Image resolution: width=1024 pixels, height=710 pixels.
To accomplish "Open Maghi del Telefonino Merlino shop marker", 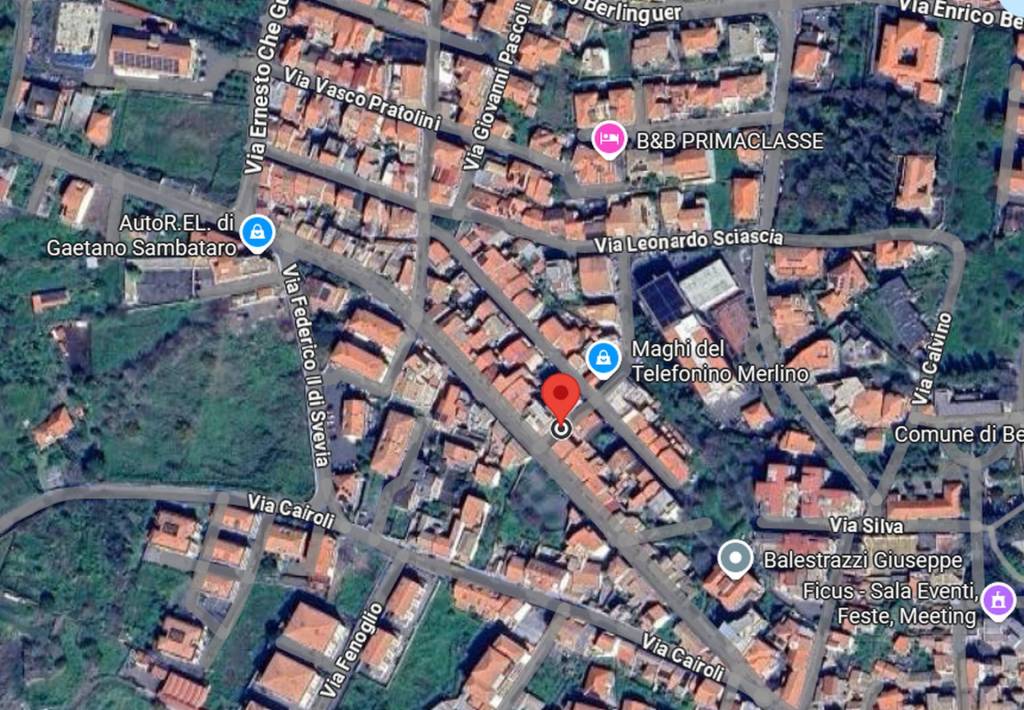I will point(602,357).
